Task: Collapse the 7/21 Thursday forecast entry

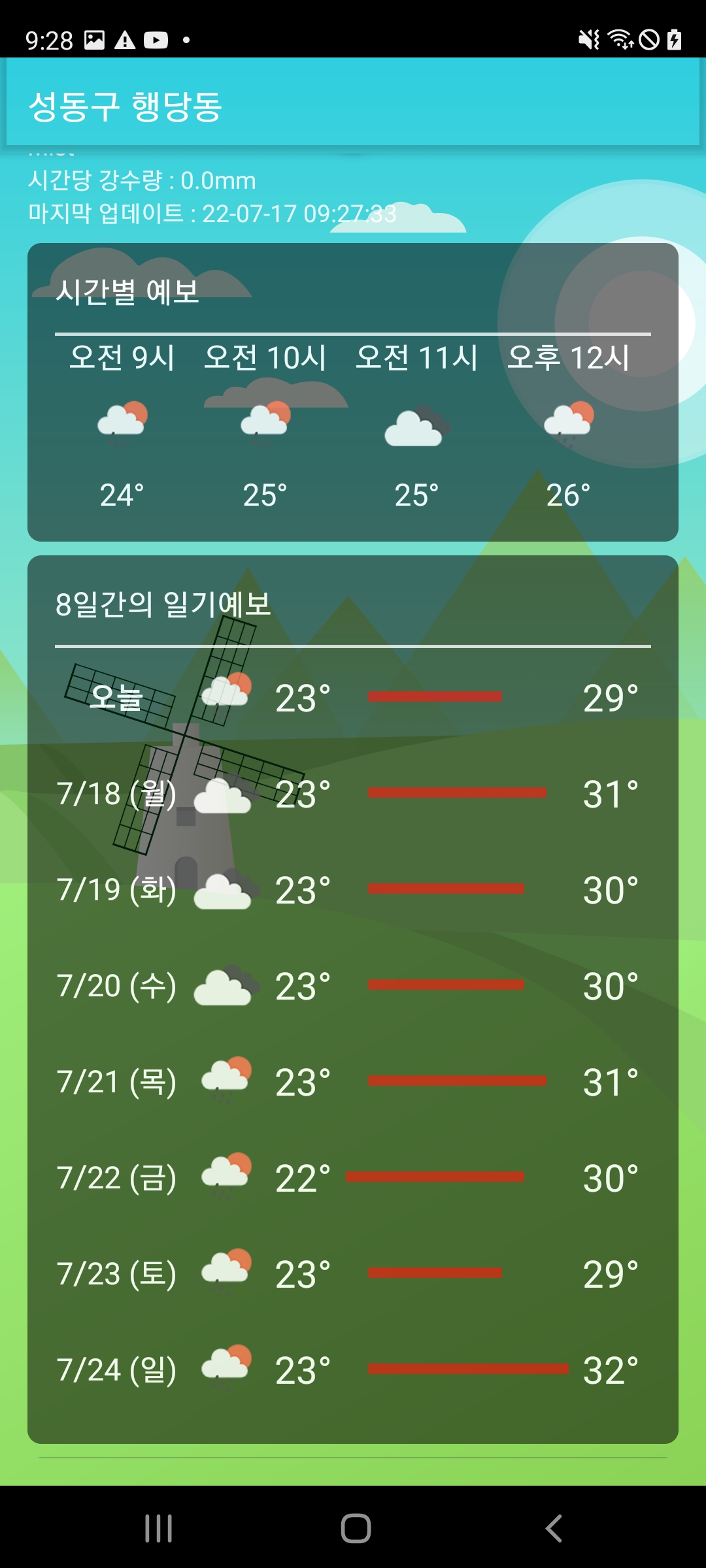Action: (353, 1081)
